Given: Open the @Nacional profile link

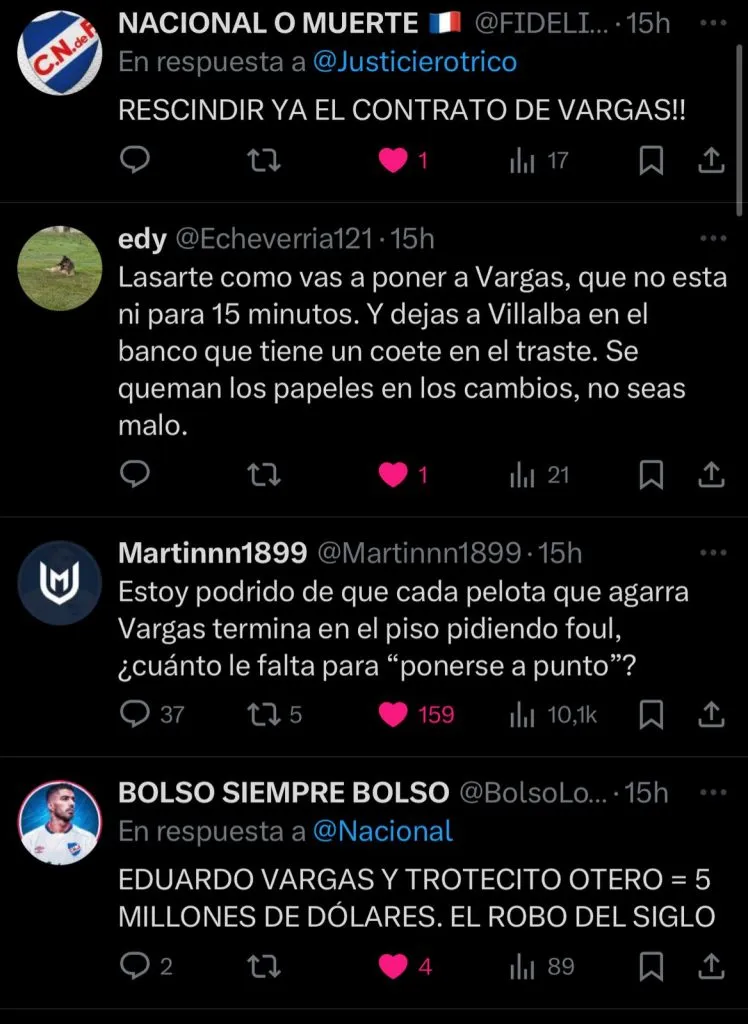Looking at the screenshot, I should (x=382, y=831).
